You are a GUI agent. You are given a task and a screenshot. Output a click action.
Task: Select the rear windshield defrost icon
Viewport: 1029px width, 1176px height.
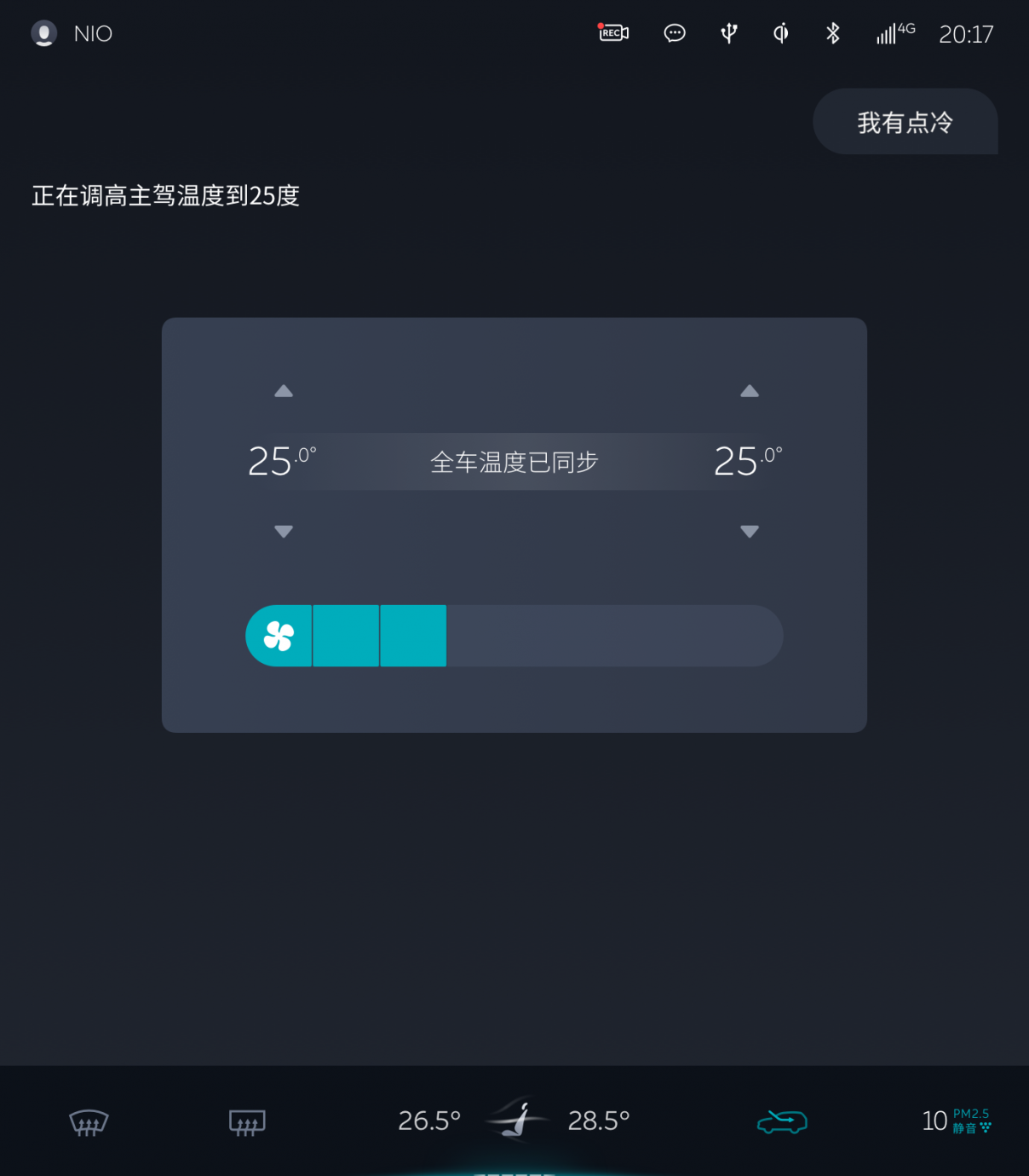(246, 1121)
